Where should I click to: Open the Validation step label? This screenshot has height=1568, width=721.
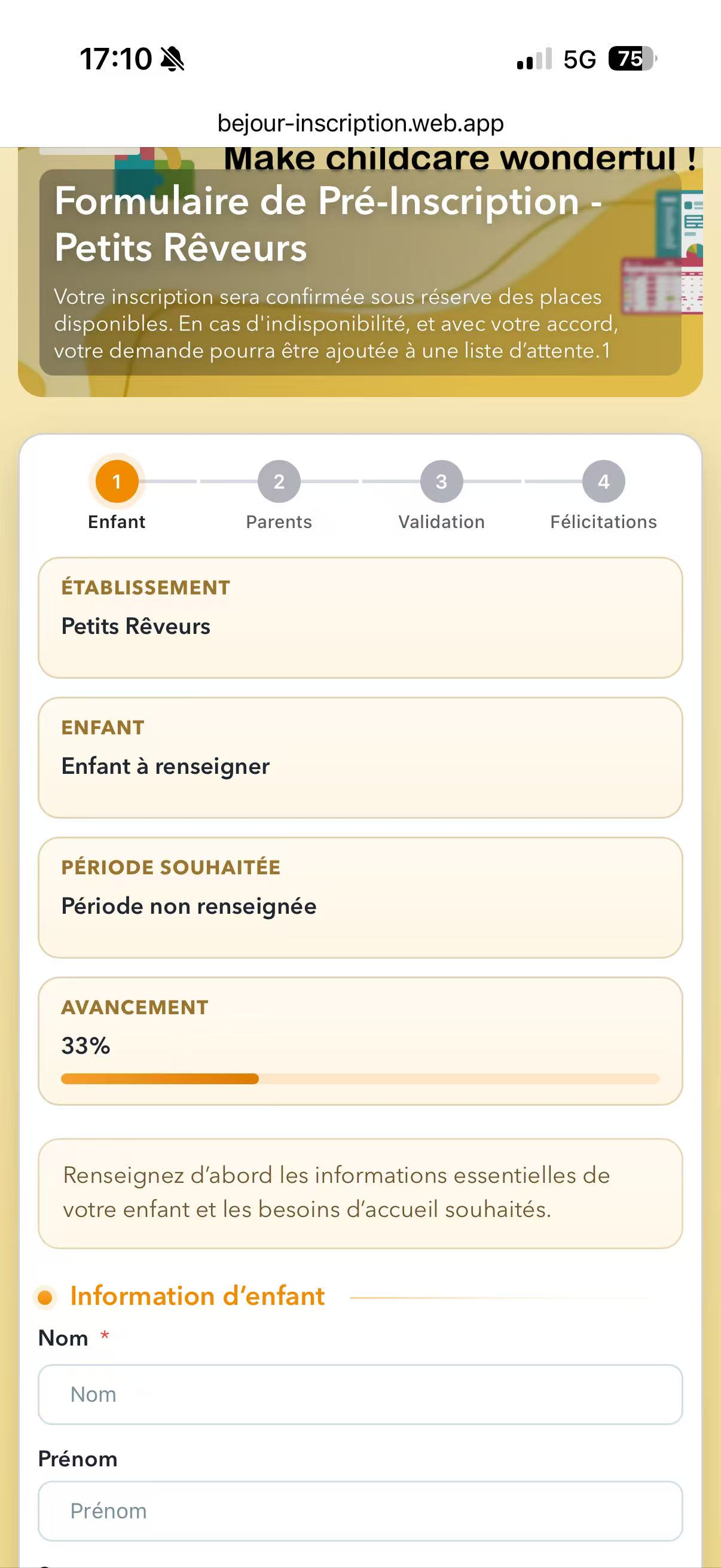click(x=441, y=521)
